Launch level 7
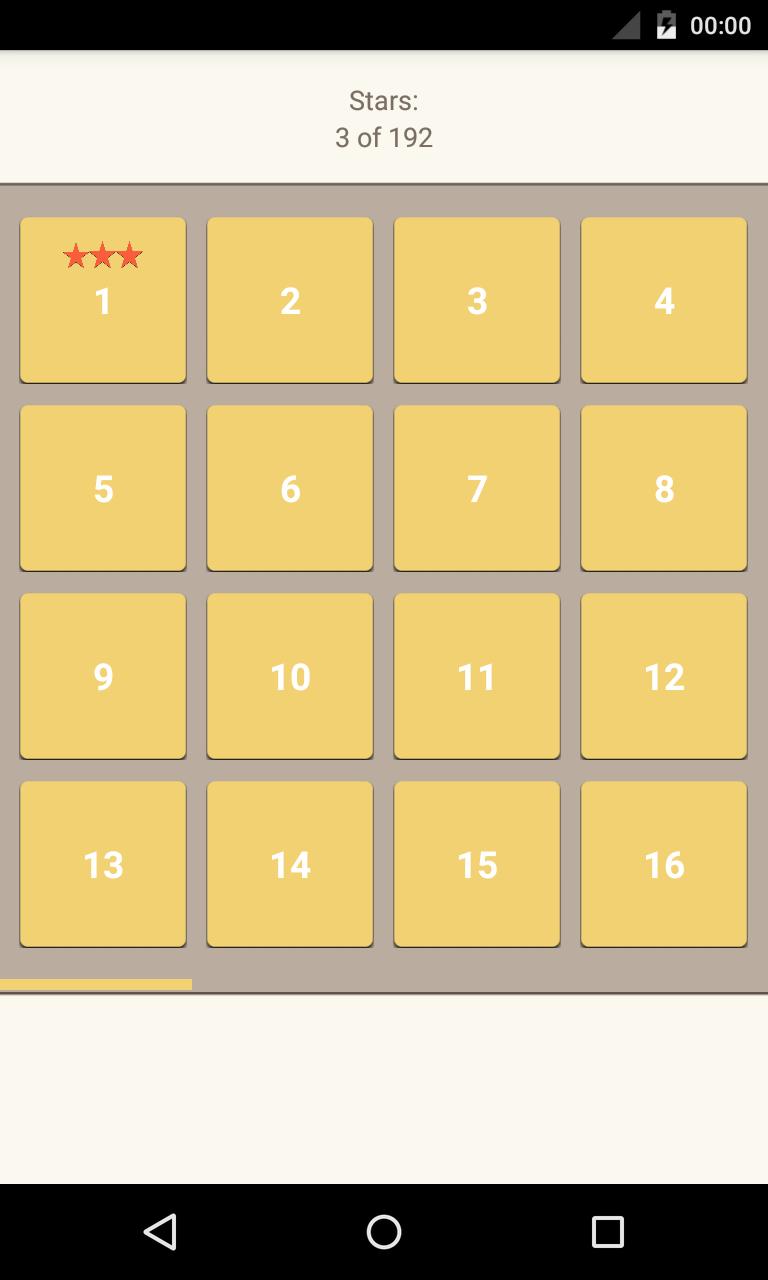Screen dimensions: 768x1280 [477, 488]
